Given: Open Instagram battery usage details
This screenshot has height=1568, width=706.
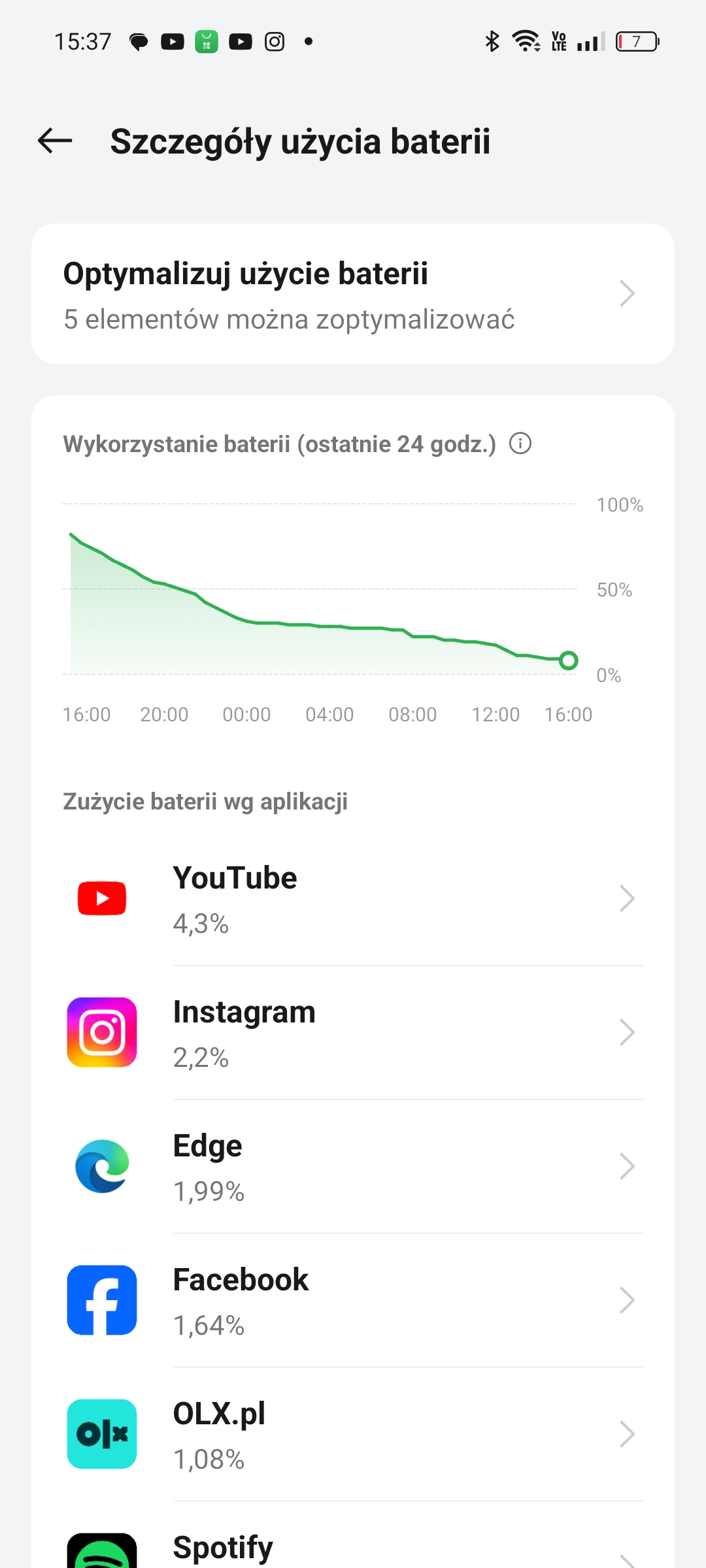Looking at the screenshot, I should 353,1032.
